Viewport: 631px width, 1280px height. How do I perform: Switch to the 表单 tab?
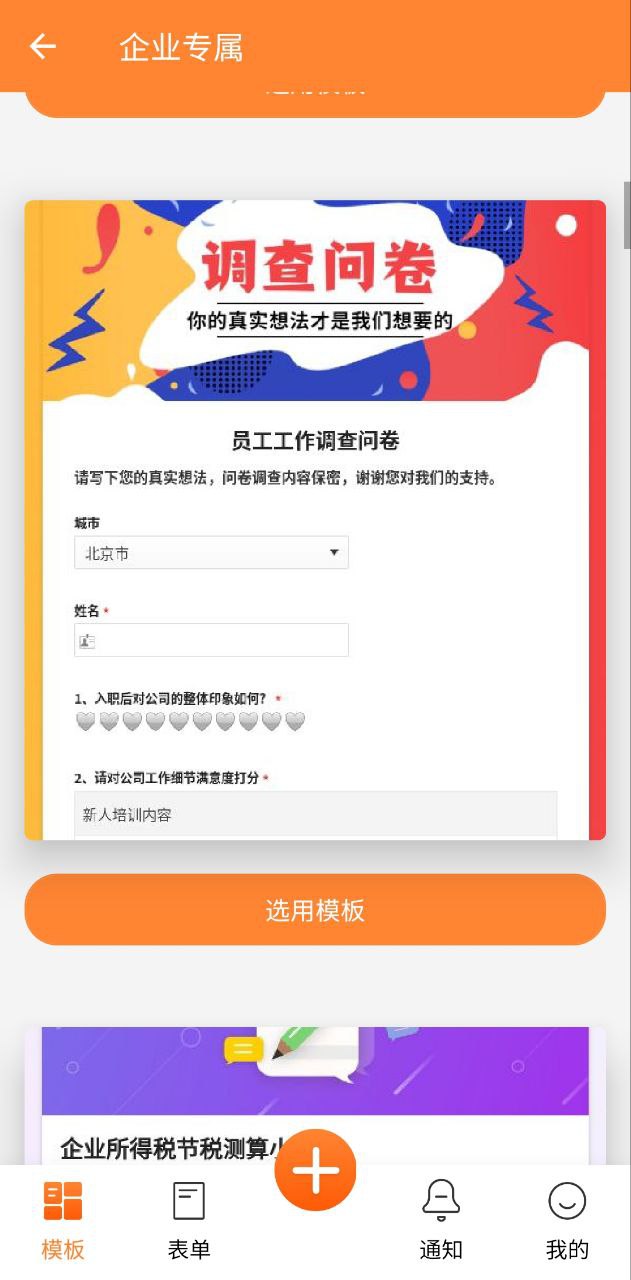(189, 1220)
